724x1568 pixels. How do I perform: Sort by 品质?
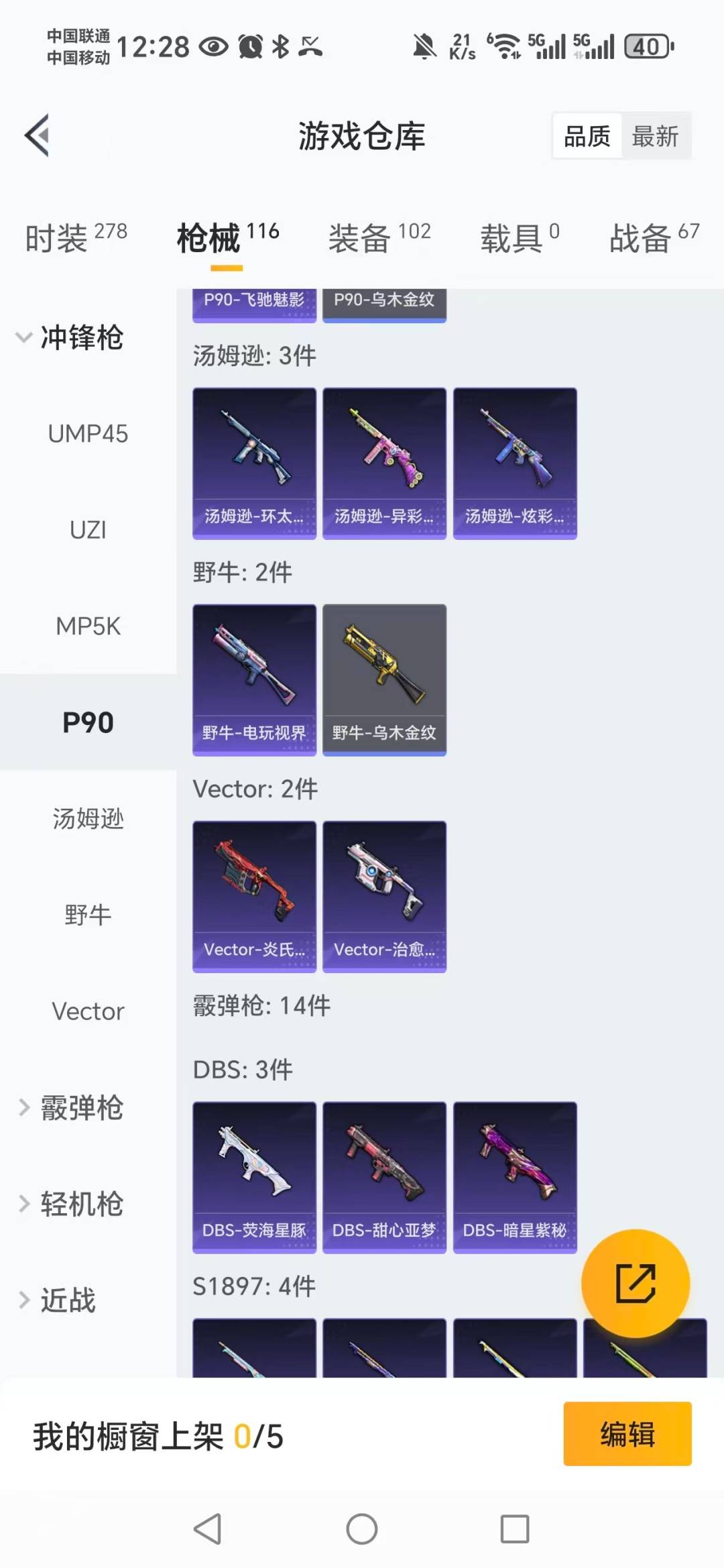[587, 136]
